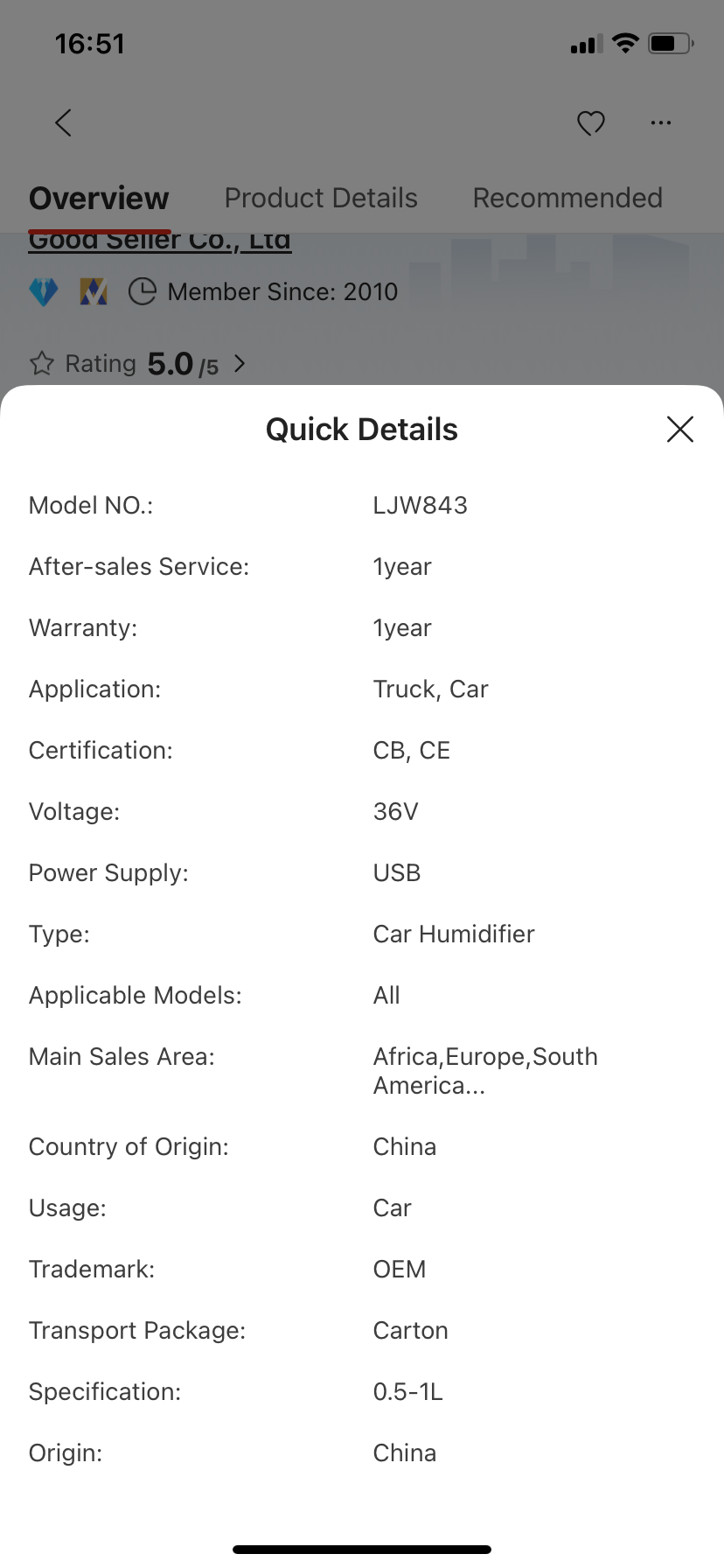Close the Quick Details sheet

(679, 430)
